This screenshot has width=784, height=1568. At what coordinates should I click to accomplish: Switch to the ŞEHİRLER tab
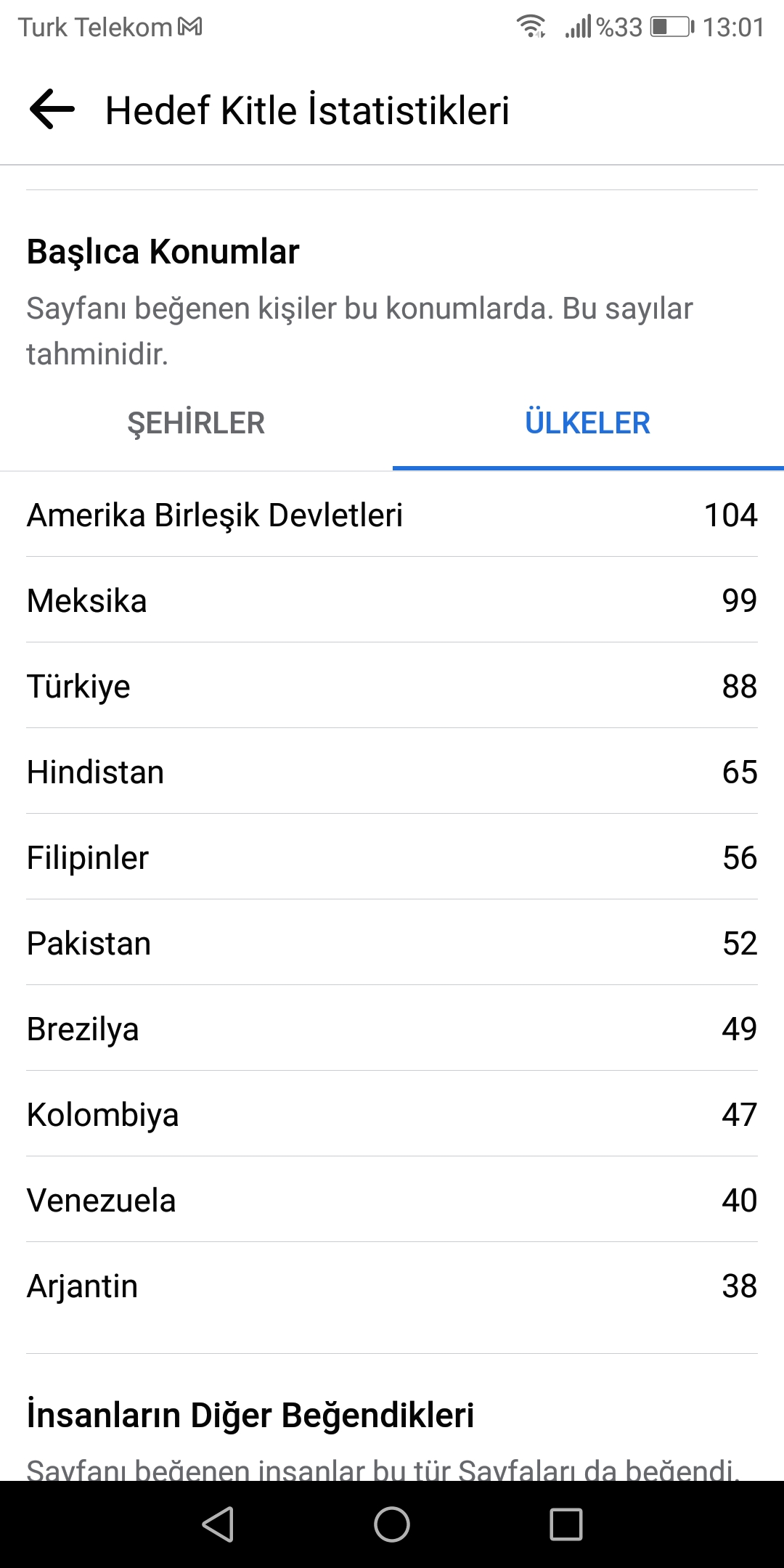[x=196, y=423]
